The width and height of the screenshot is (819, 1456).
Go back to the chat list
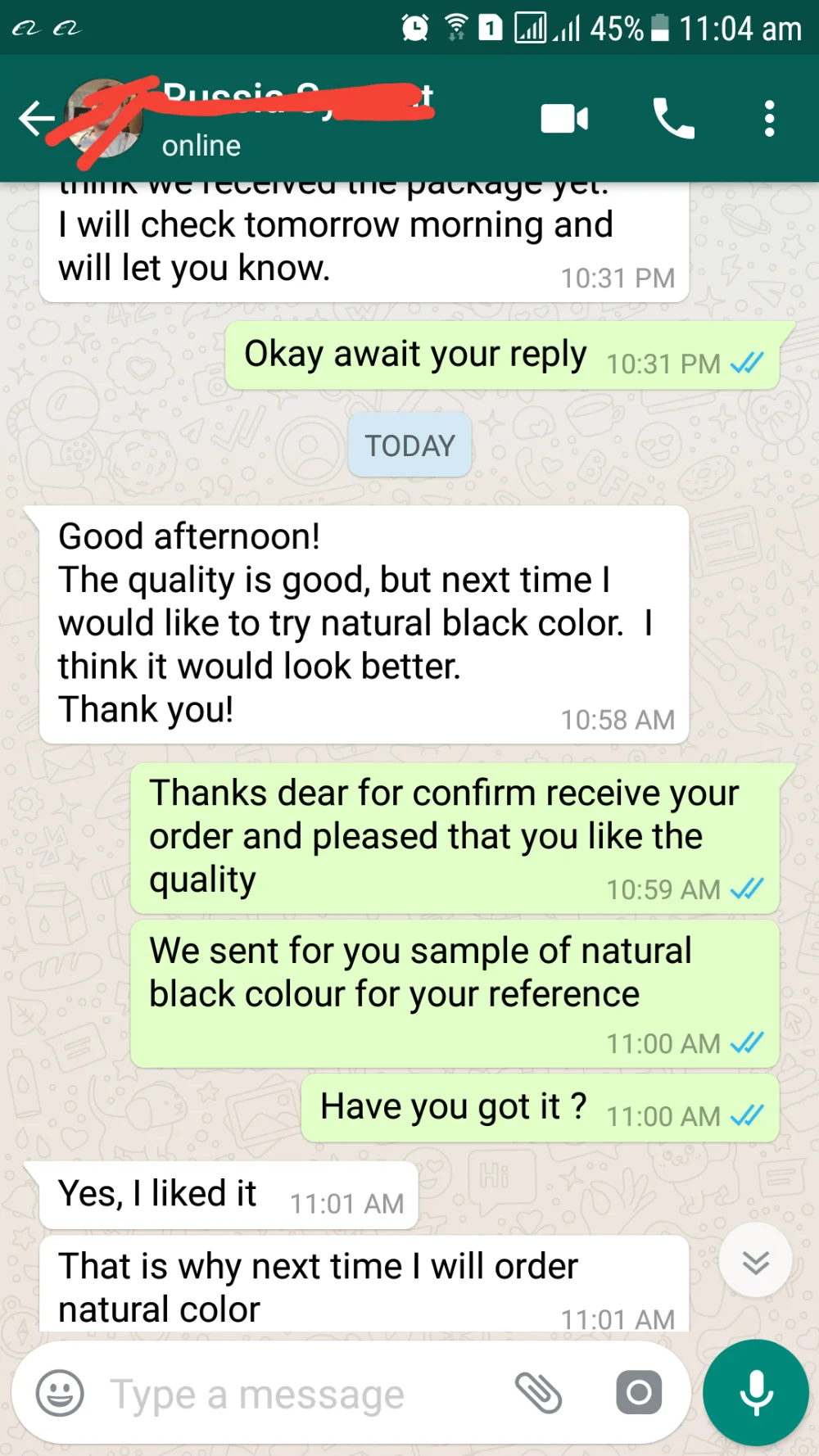pyautogui.click(x=35, y=119)
